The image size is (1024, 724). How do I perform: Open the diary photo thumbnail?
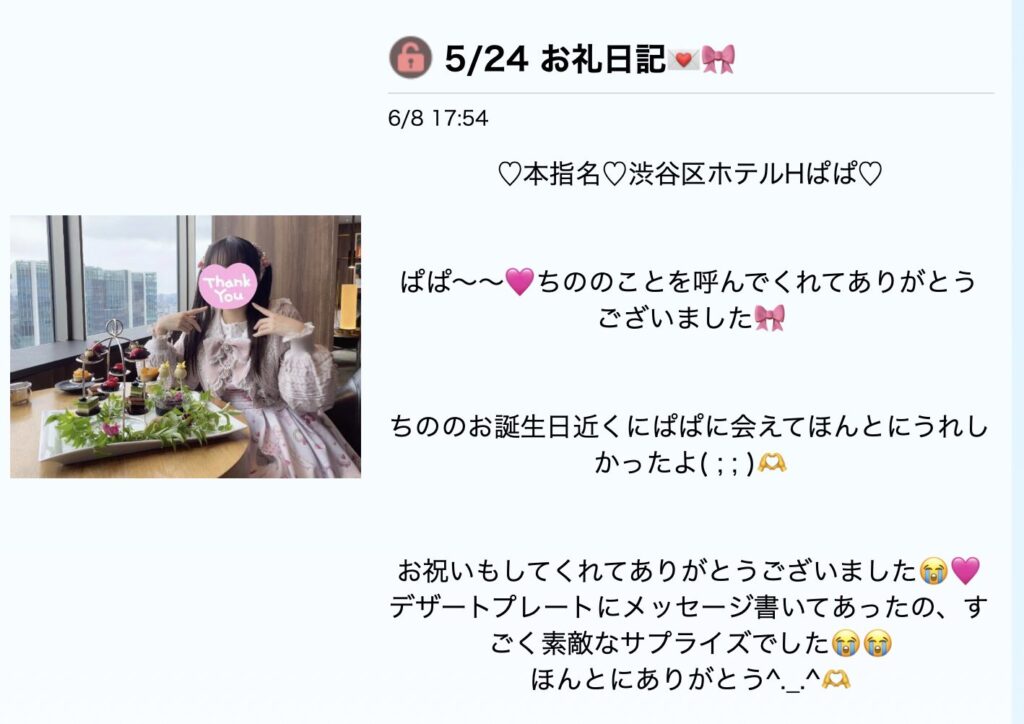(x=185, y=346)
